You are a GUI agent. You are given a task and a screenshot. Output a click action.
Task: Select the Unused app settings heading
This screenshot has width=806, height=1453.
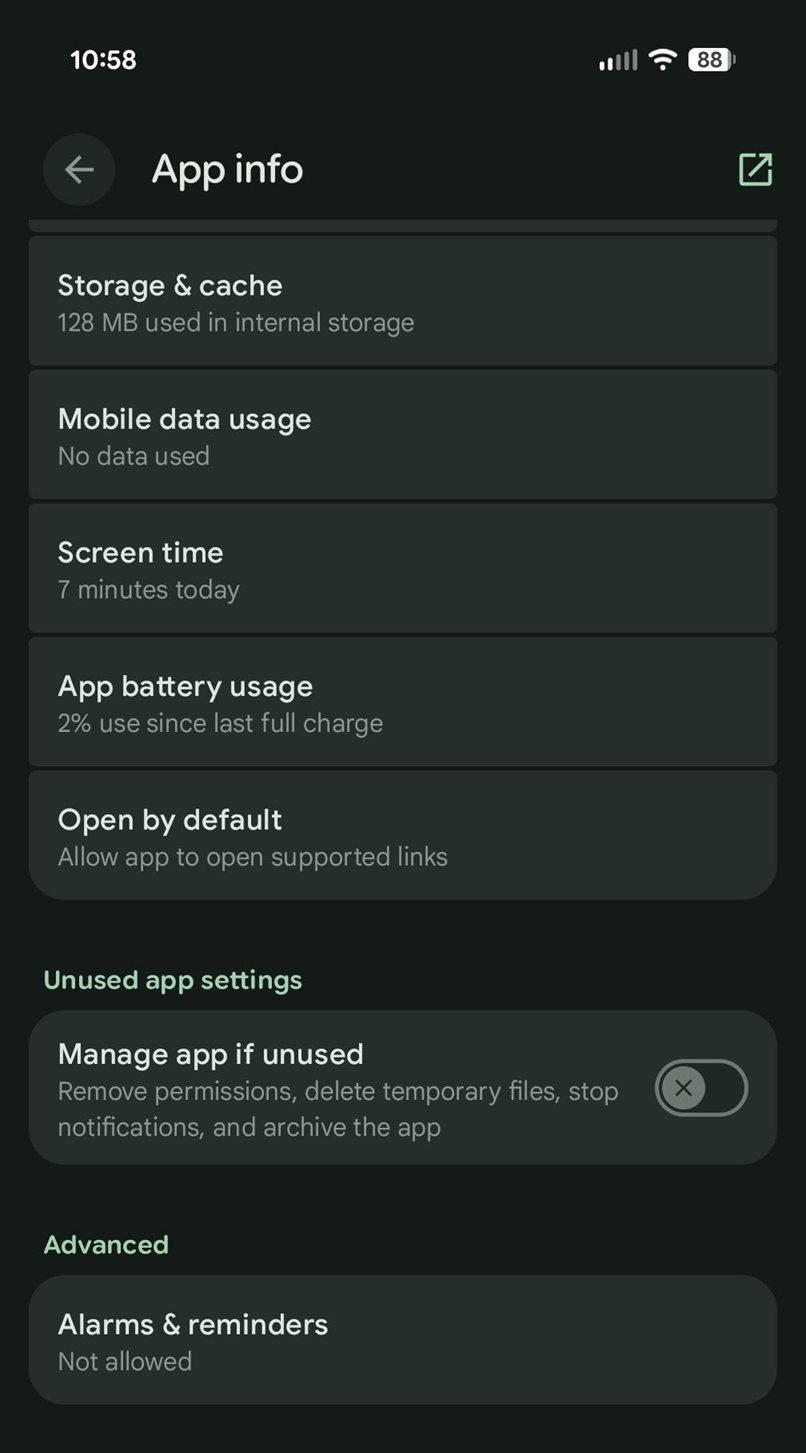(172, 980)
